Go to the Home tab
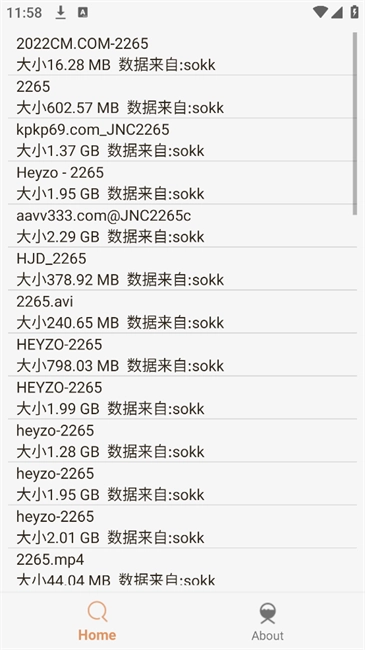Screen dimensions: 365x650 point(97,621)
